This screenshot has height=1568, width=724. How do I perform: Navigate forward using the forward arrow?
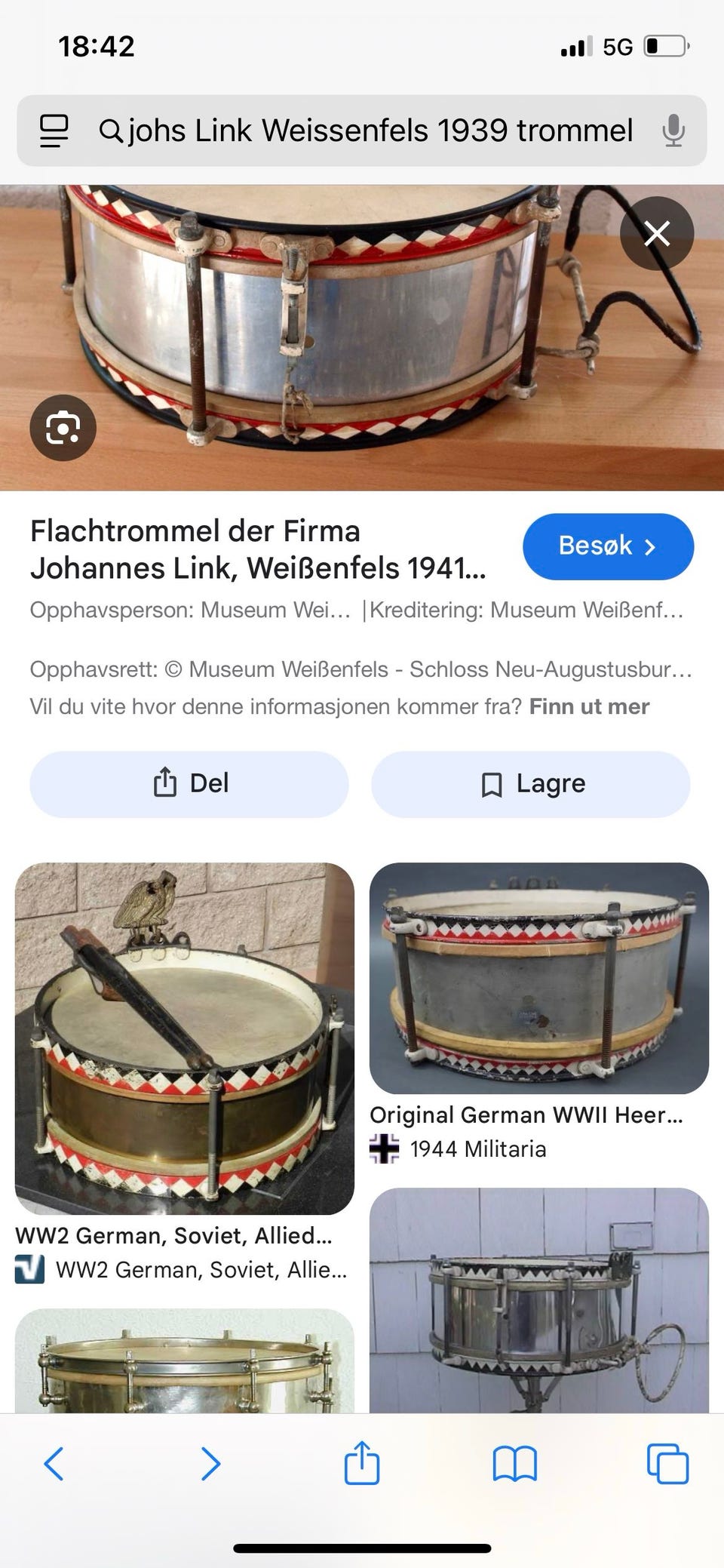pyautogui.click(x=210, y=1462)
